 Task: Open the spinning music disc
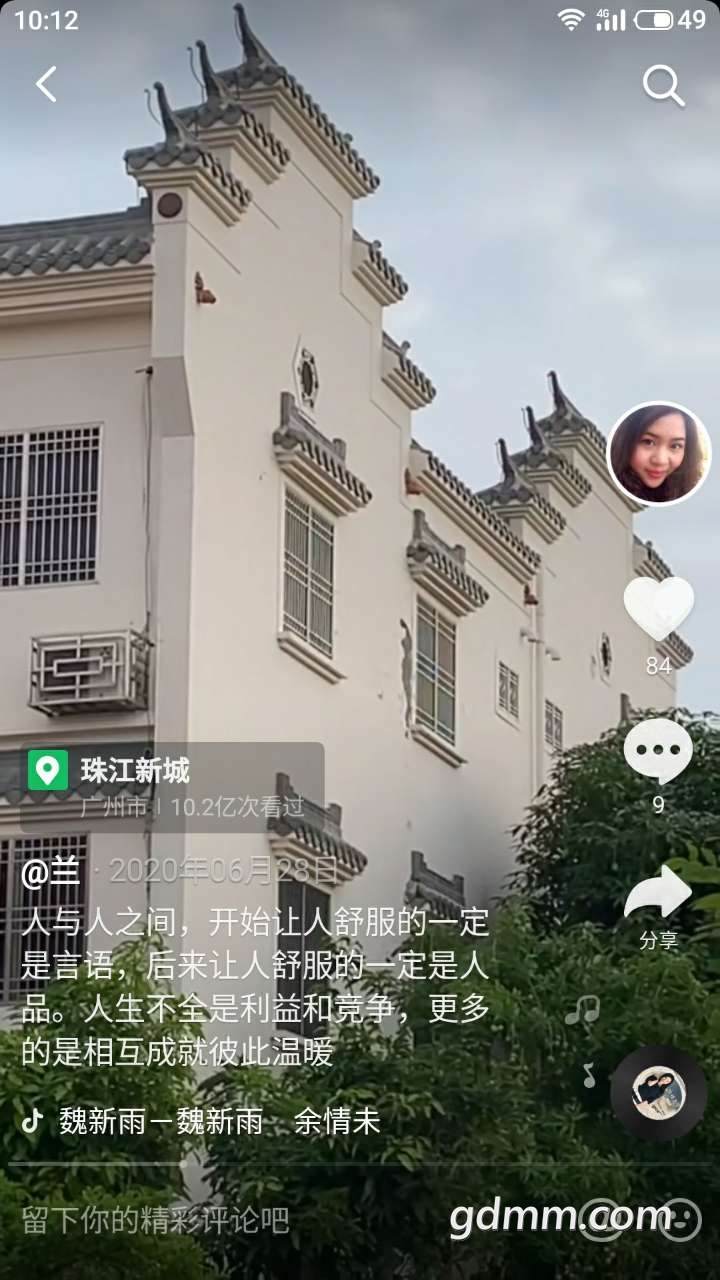(x=659, y=1094)
